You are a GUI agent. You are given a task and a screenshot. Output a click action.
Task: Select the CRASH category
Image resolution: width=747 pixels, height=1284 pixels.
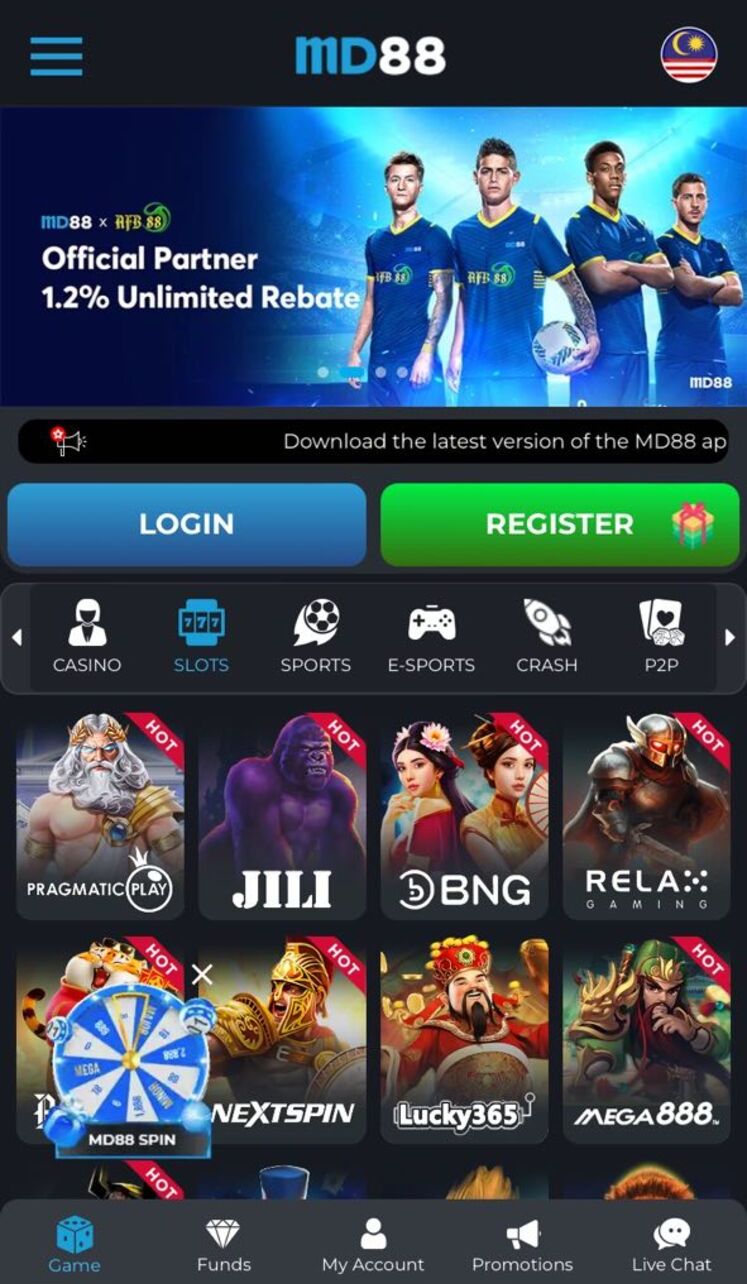(546, 637)
